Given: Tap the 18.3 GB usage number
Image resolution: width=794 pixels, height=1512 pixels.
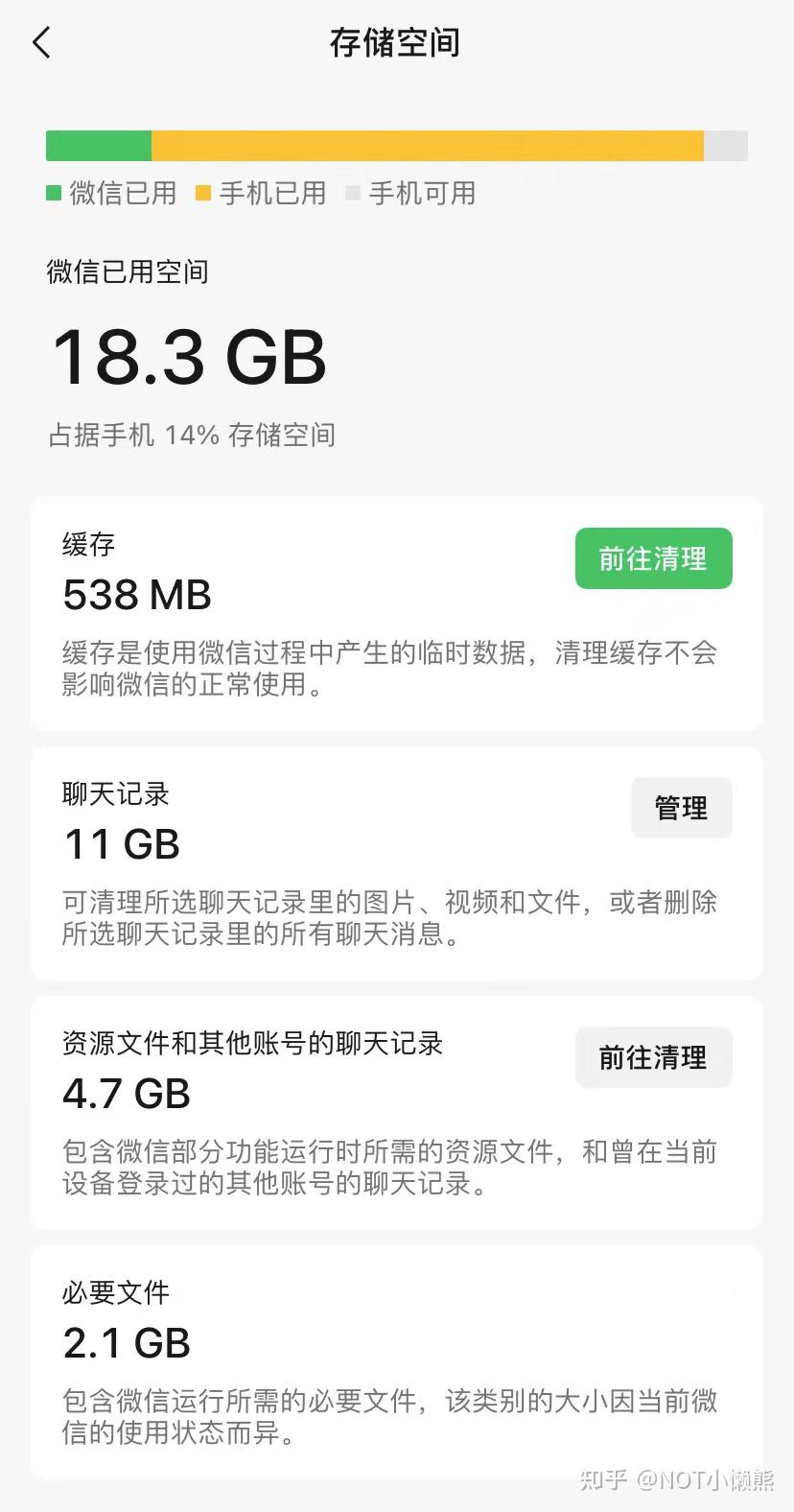Looking at the screenshot, I should pos(188,357).
